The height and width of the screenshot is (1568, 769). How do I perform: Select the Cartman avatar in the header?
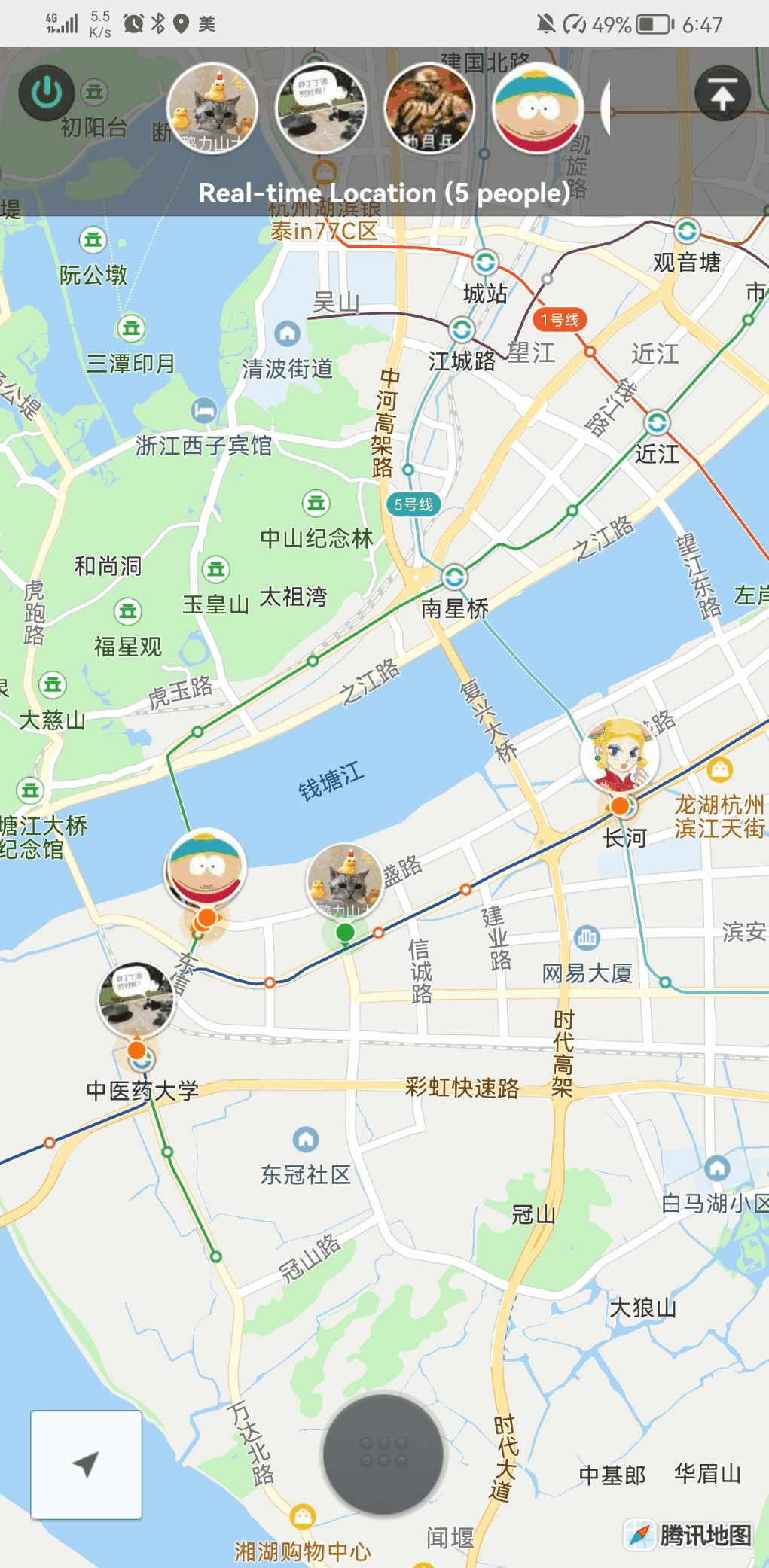click(x=538, y=108)
